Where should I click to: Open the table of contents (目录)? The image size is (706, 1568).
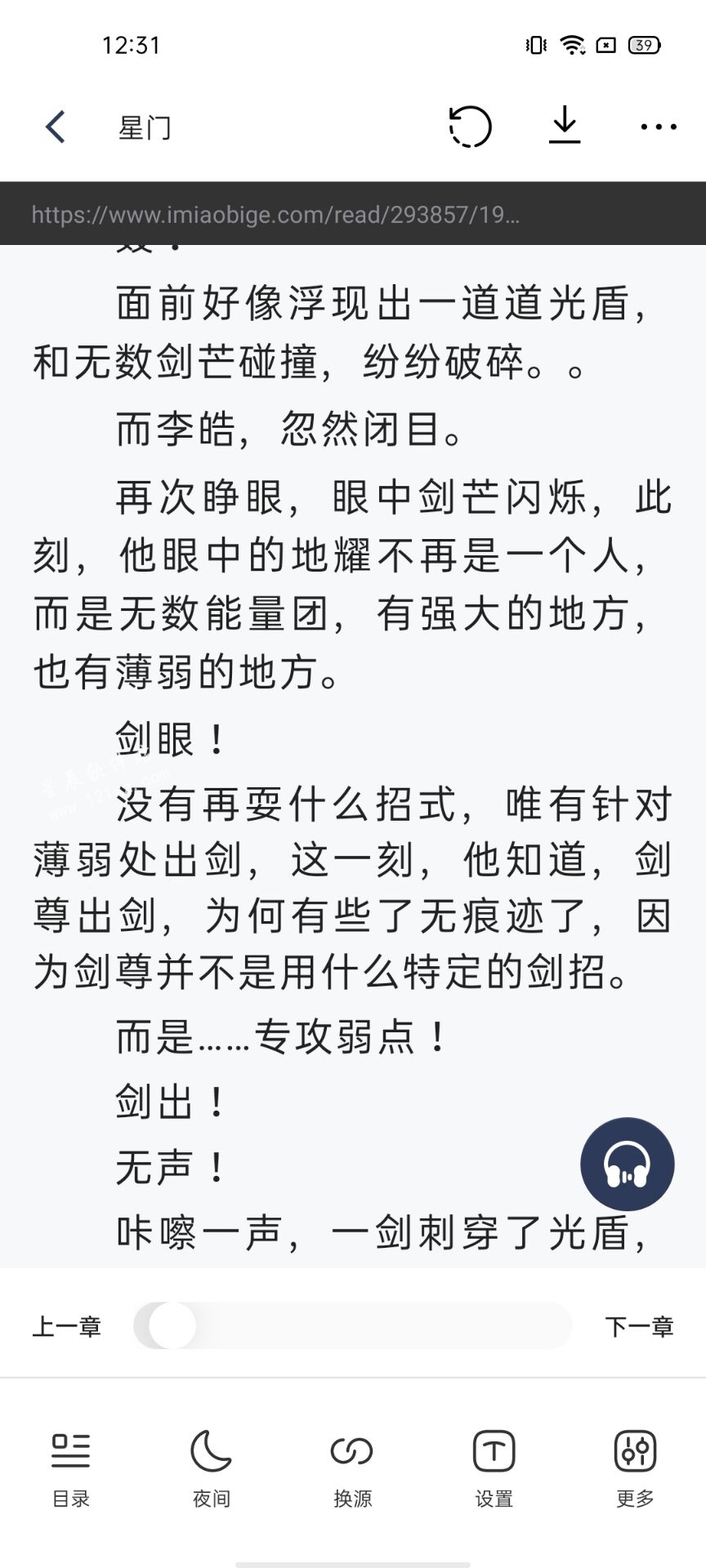tap(71, 1469)
